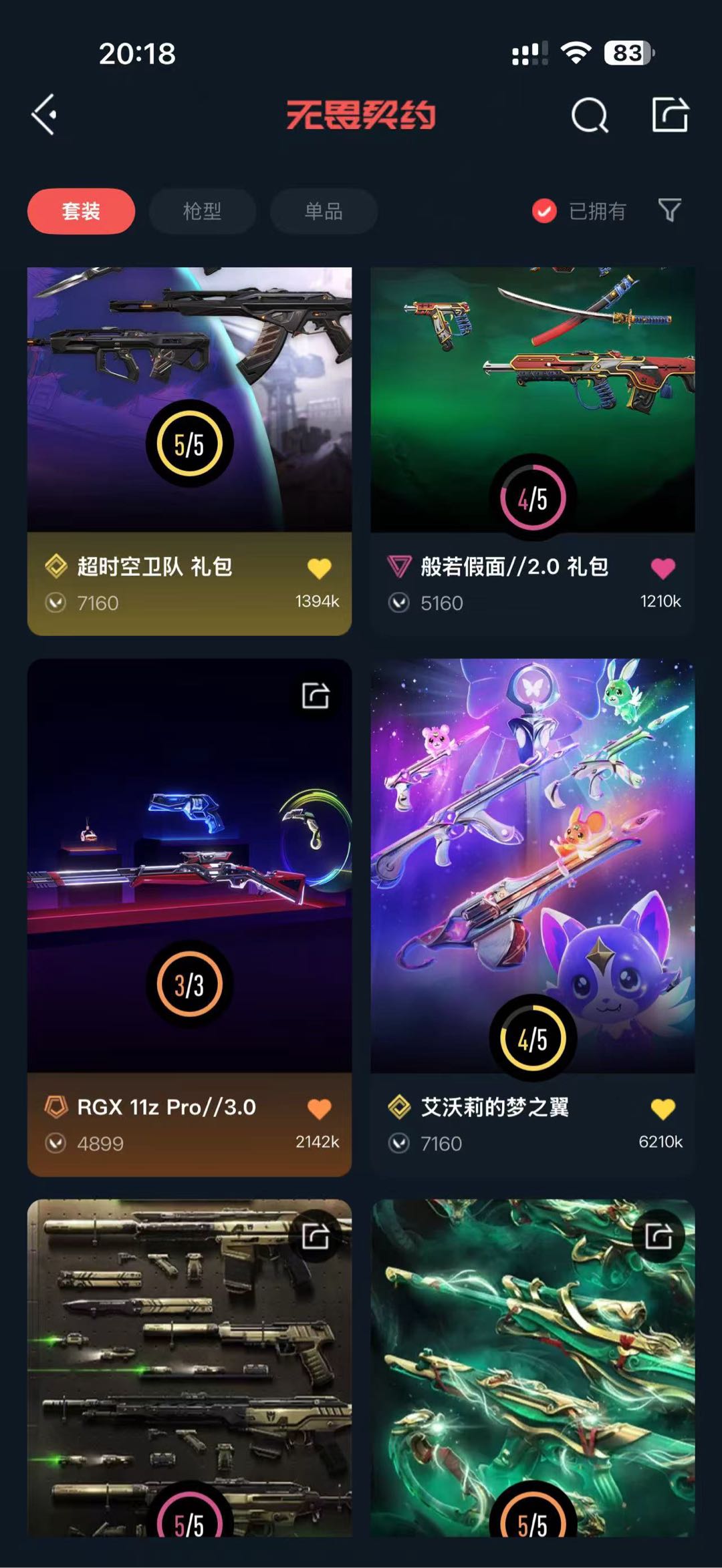Viewport: 722px width, 1568px height.
Task: Share the RGX 11z Pro//3.0 bundle
Action: pos(315,695)
